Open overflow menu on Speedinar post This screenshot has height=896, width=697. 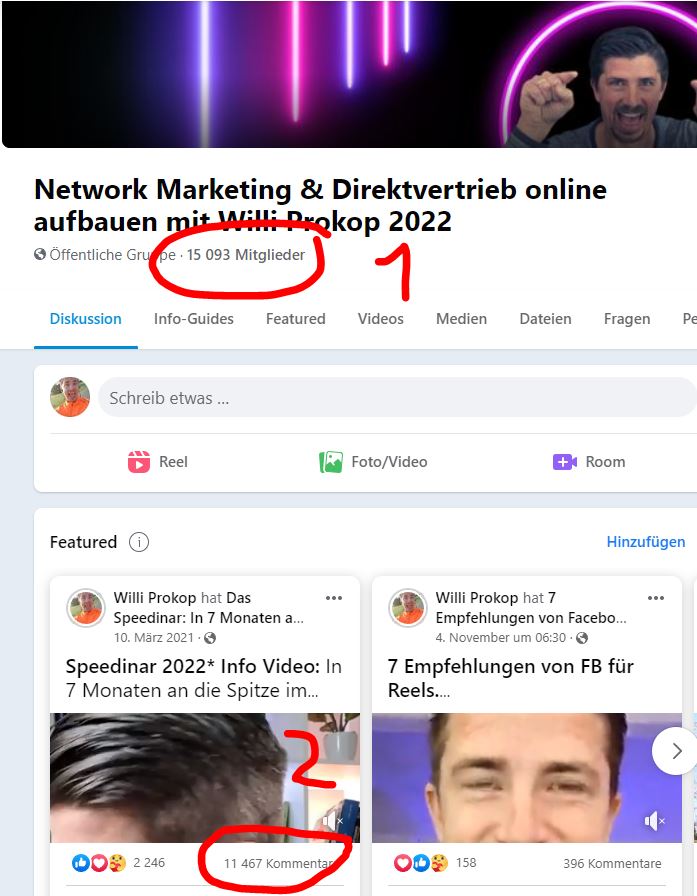334,598
